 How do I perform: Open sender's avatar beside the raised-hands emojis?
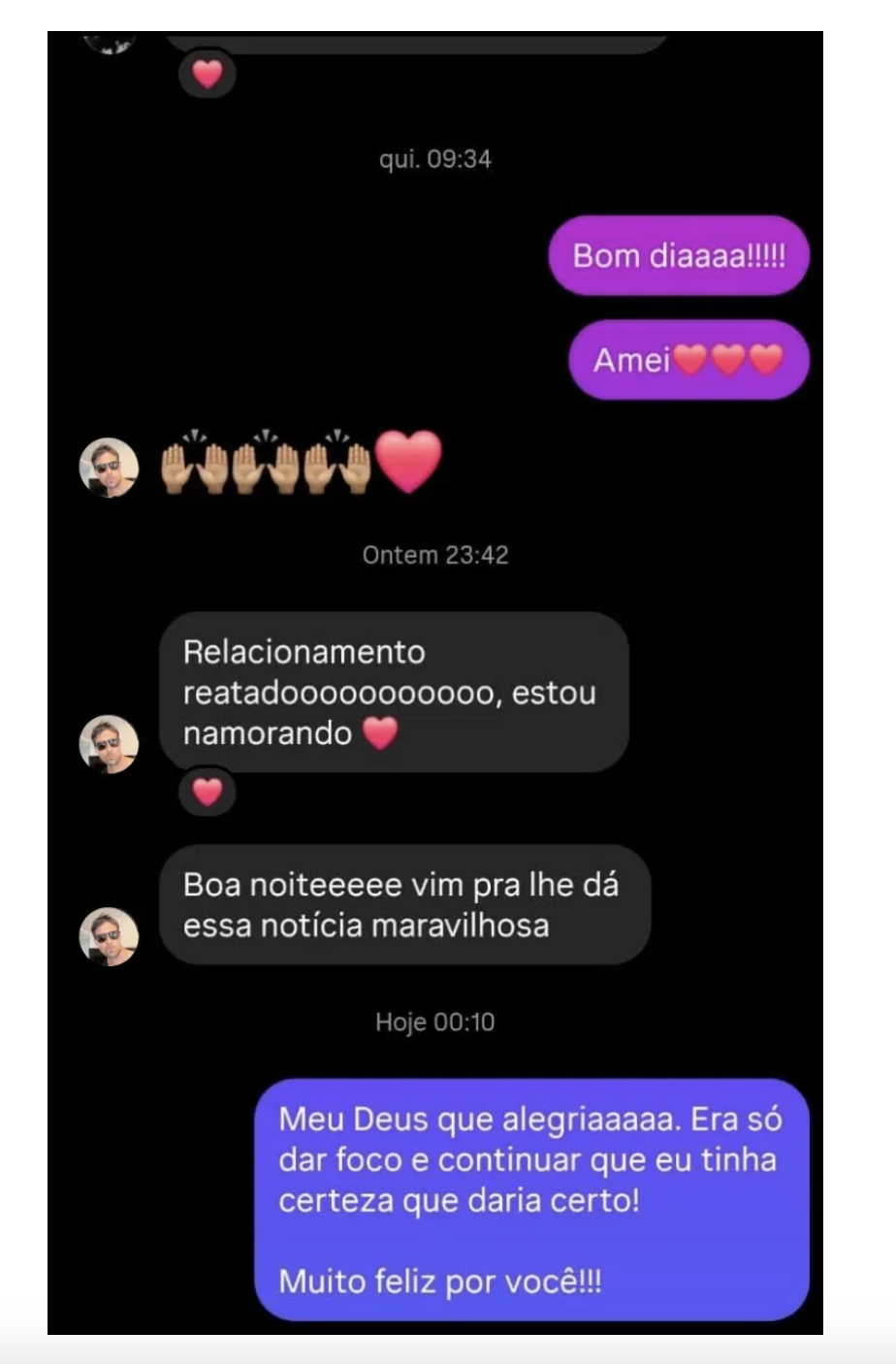click(109, 468)
